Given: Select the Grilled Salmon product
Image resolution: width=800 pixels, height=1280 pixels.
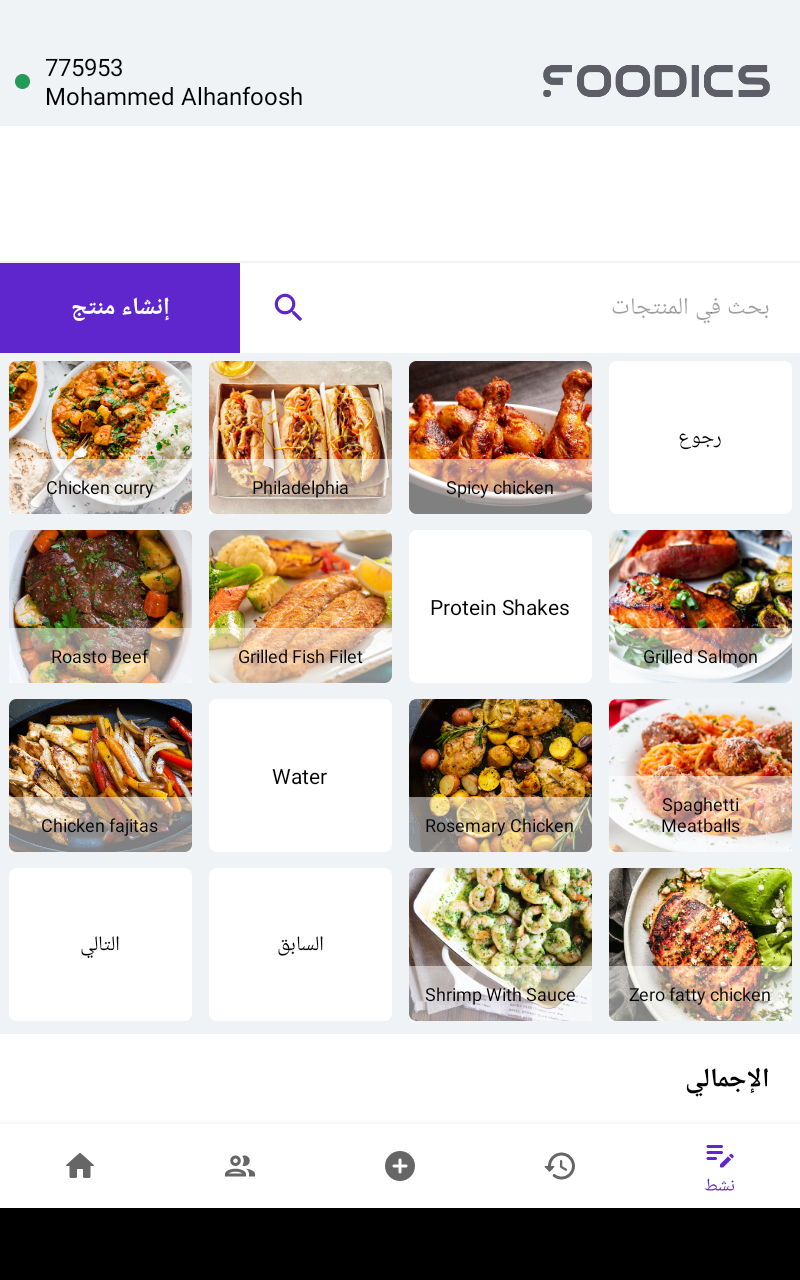Looking at the screenshot, I should (700, 606).
